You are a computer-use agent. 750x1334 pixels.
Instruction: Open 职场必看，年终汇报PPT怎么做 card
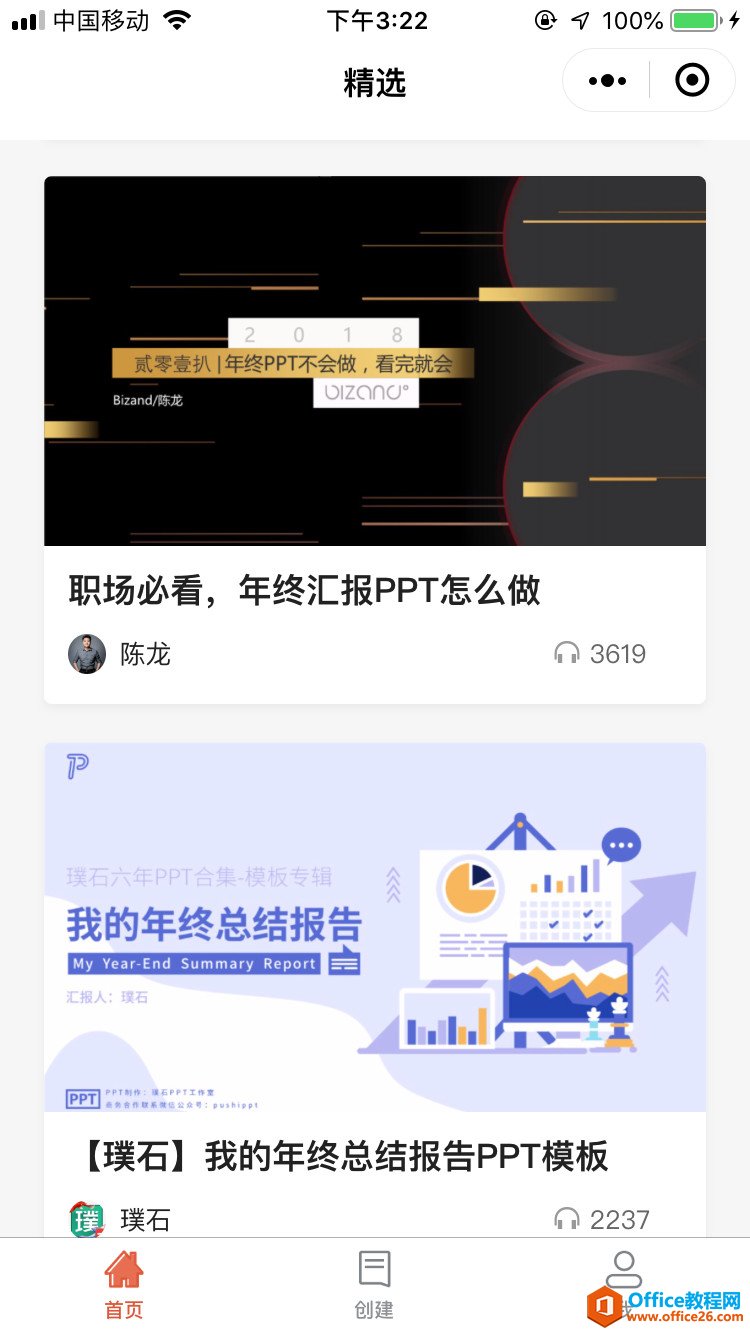click(x=375, y=440)
